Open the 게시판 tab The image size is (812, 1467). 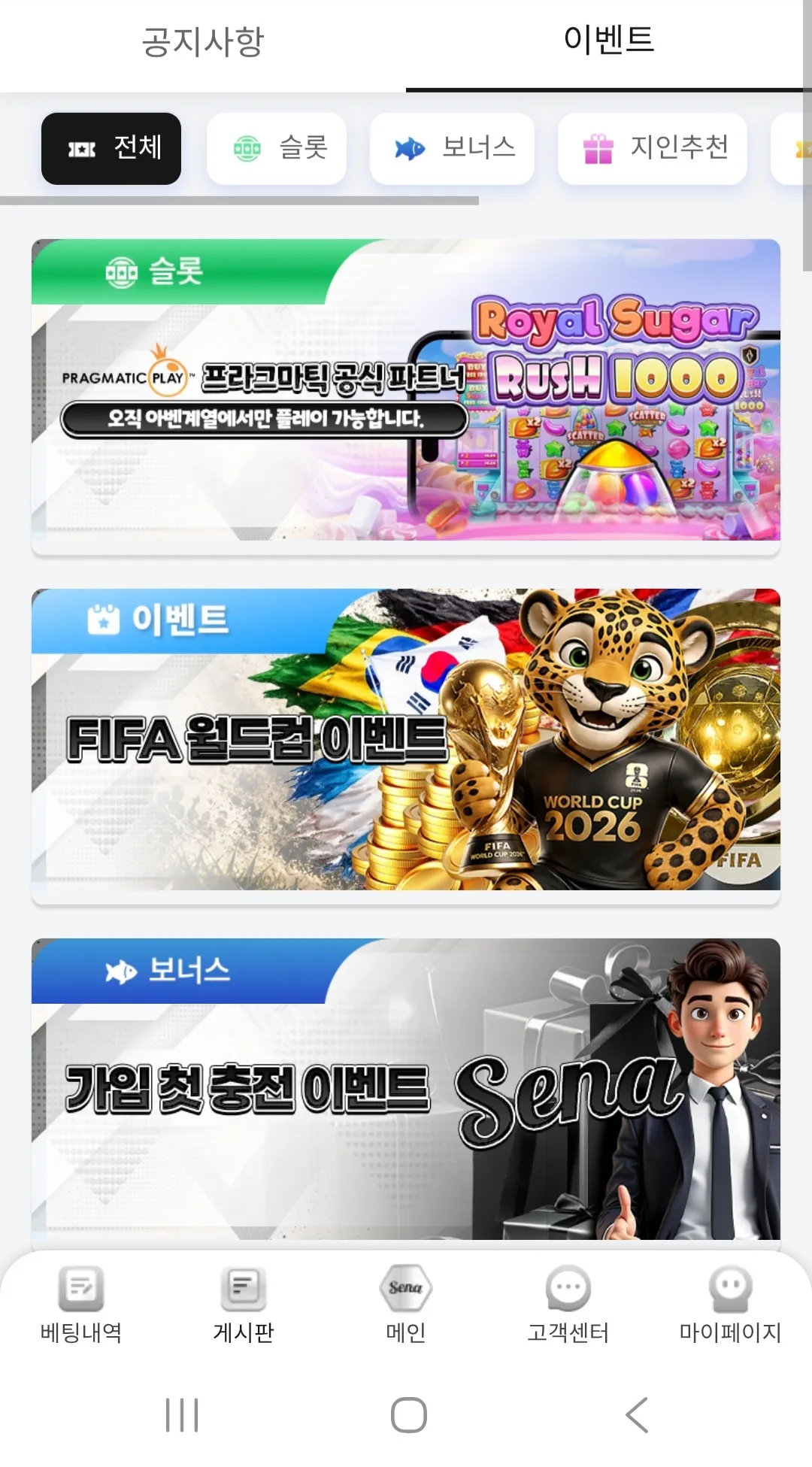(x=244, y=1305)
